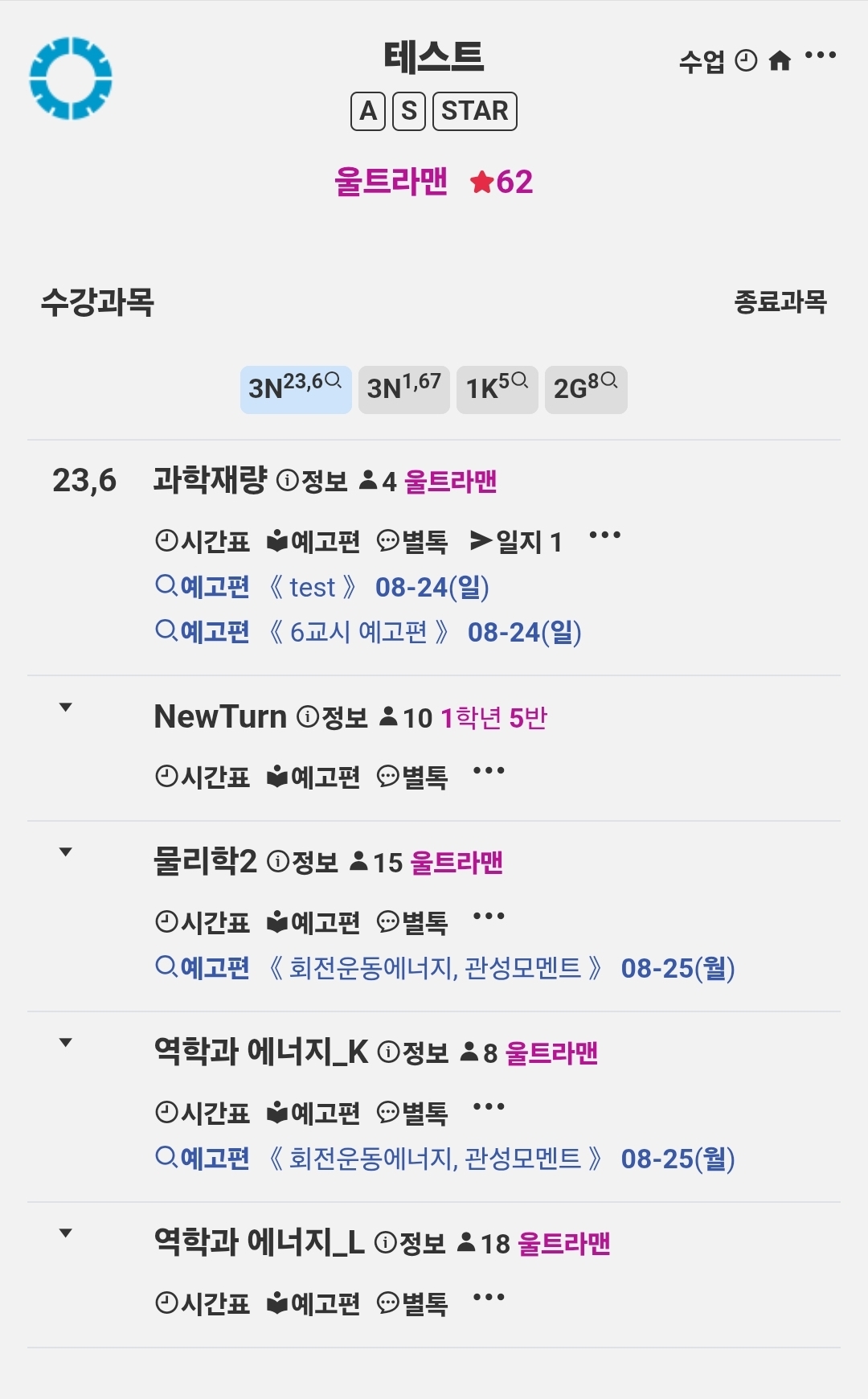The width and height of the screenshot is (868, 1399).
Task: Open 종료과목 list
Action: 780,302
